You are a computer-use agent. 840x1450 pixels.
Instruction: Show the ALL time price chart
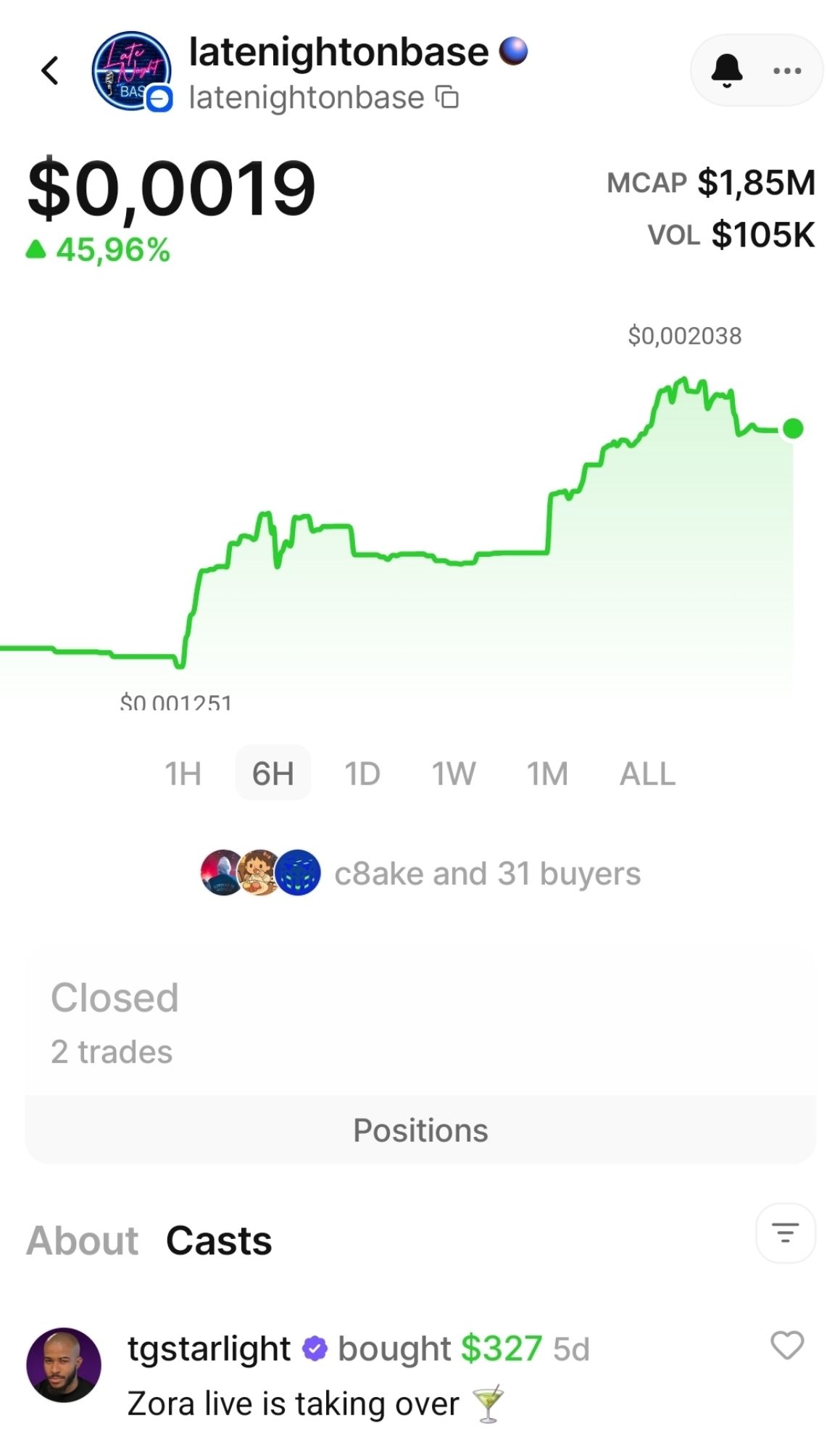tap(647, 774)
